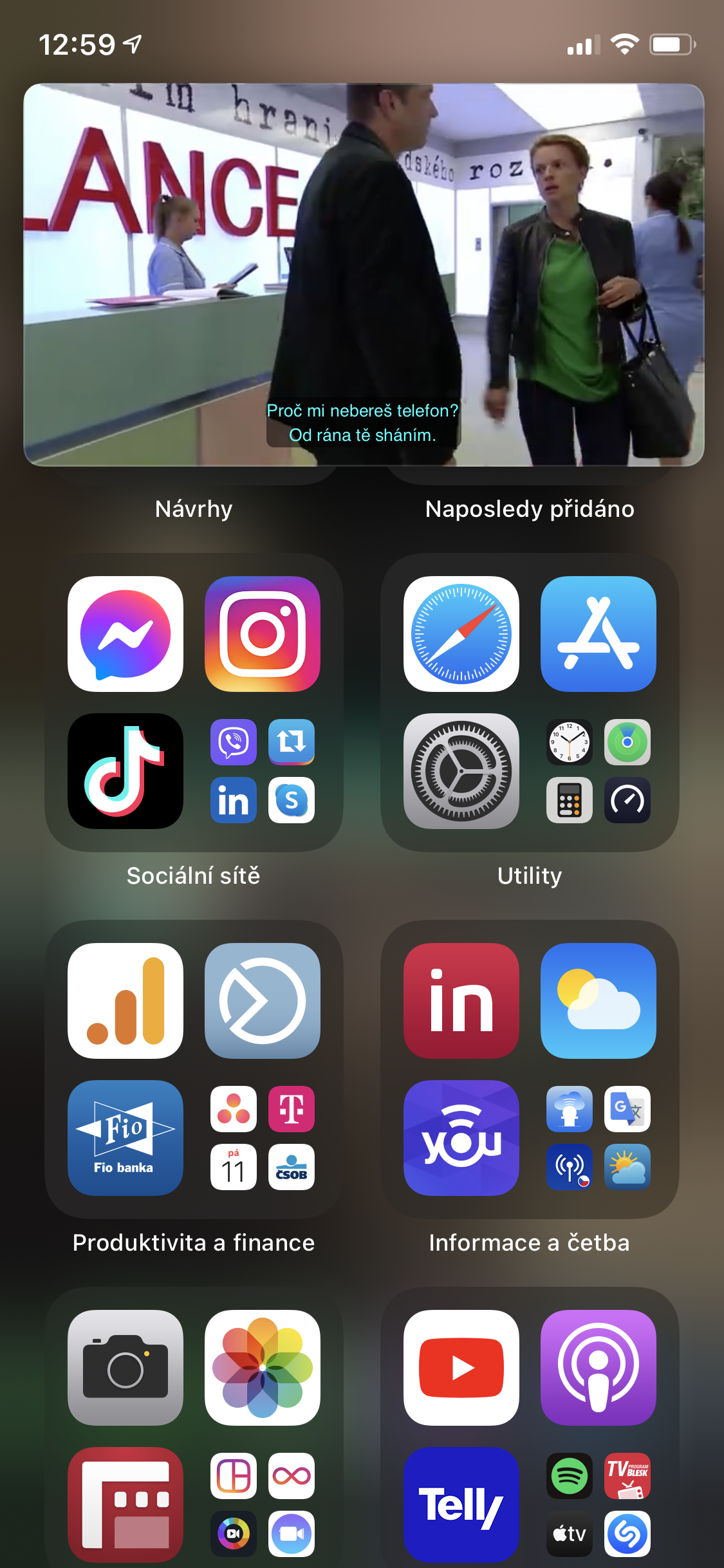Viewport: 724px width, 1568px height.
Task: Open the Photos app
Action: click(263, 1368)
